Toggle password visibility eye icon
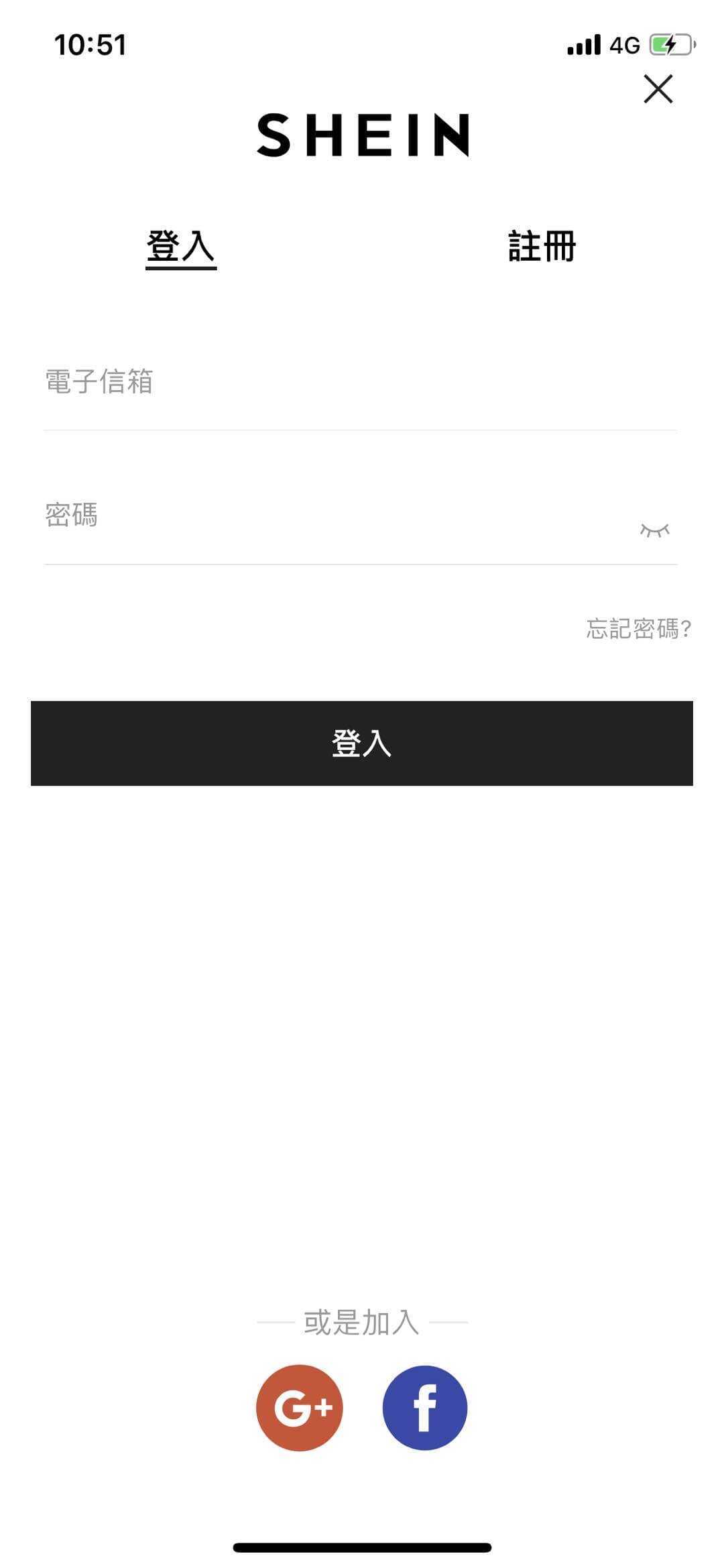The height and width of the screenshot is (1568, 724). [x=654, y=530]
